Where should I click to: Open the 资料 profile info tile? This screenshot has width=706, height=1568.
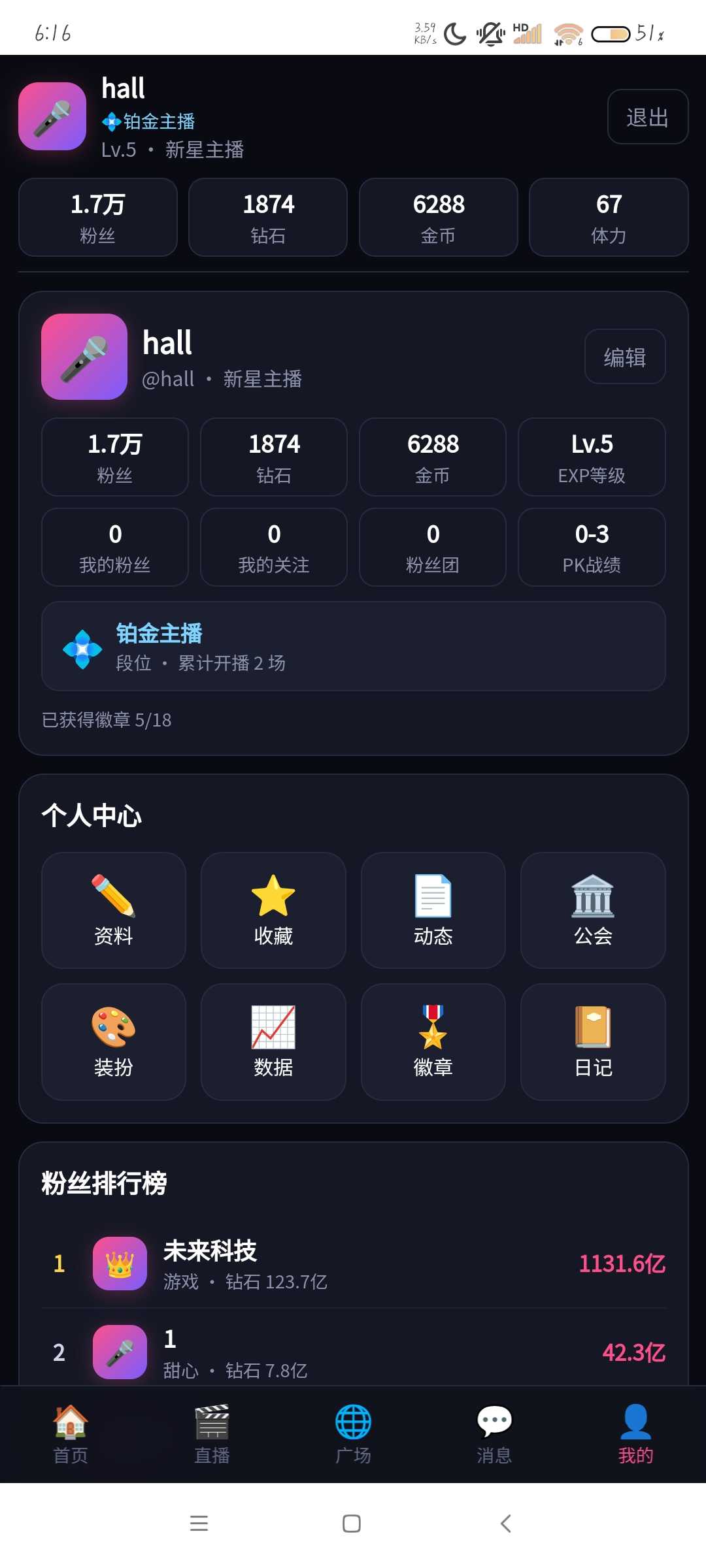click(114, 910)
